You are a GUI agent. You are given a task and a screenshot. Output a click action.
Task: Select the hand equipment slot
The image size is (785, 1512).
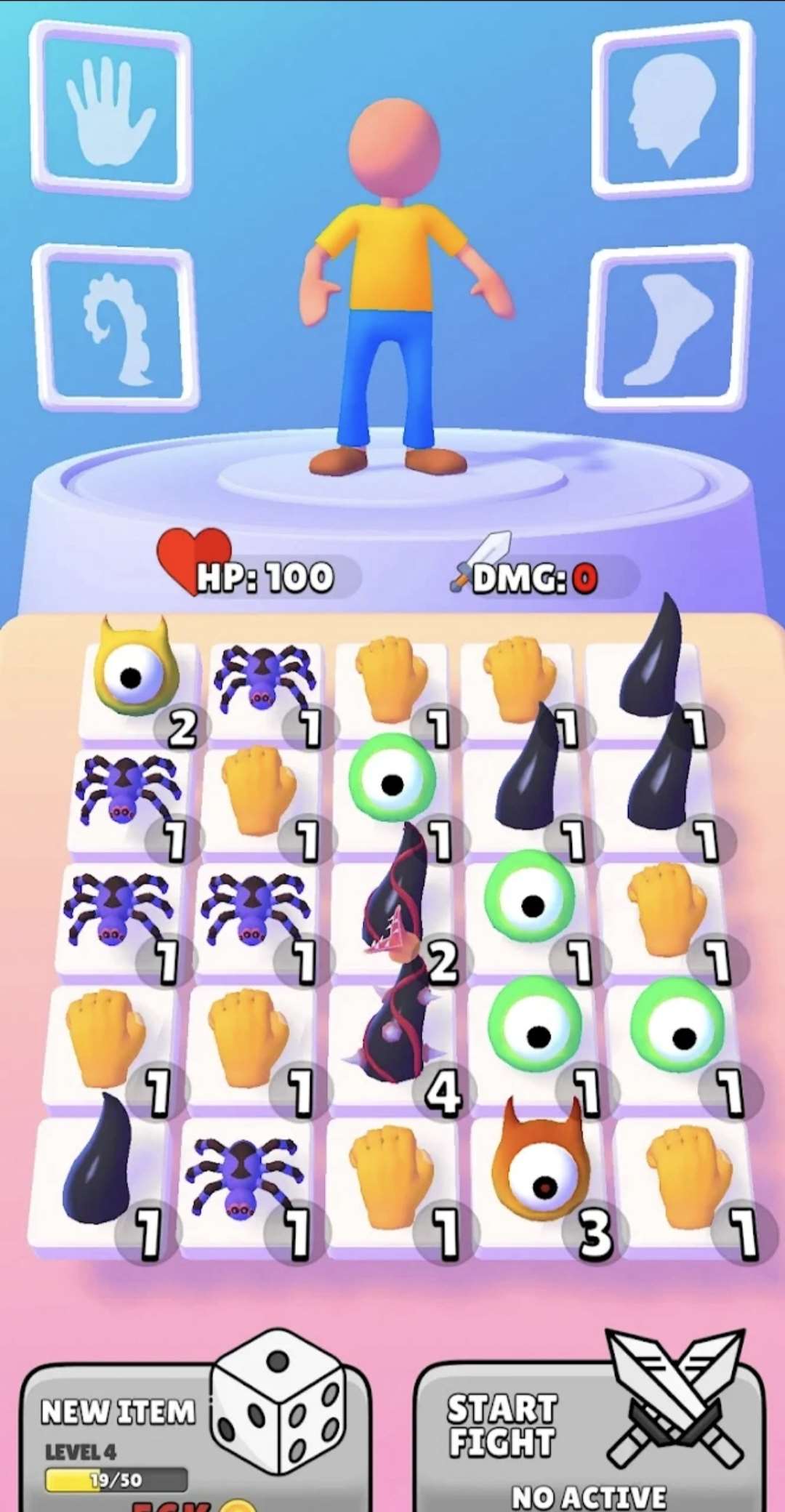[111, 110]
